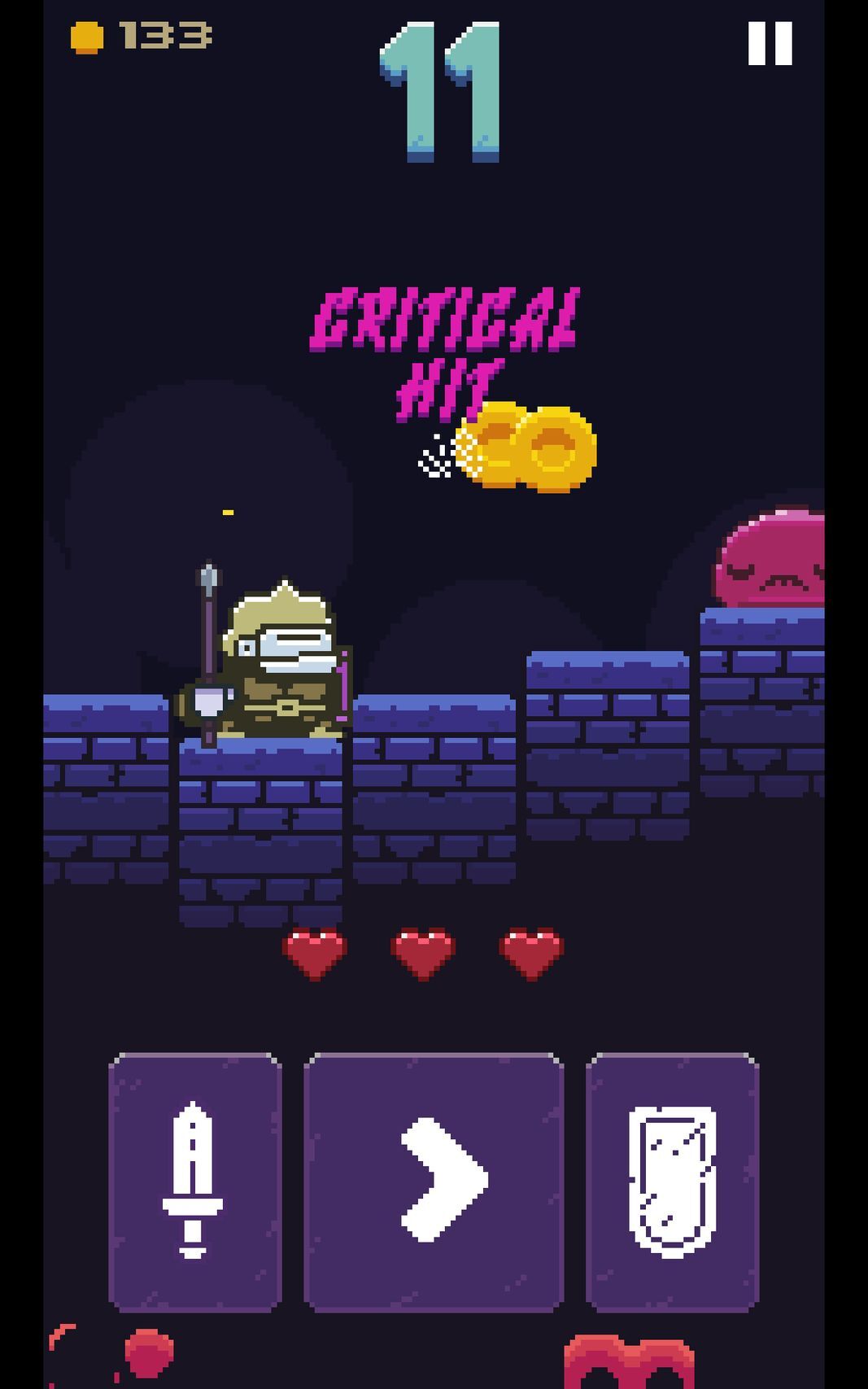This screenshot has height=1389, width=868.
Task: Attack with the sword button
Action: click(194, 1181)
